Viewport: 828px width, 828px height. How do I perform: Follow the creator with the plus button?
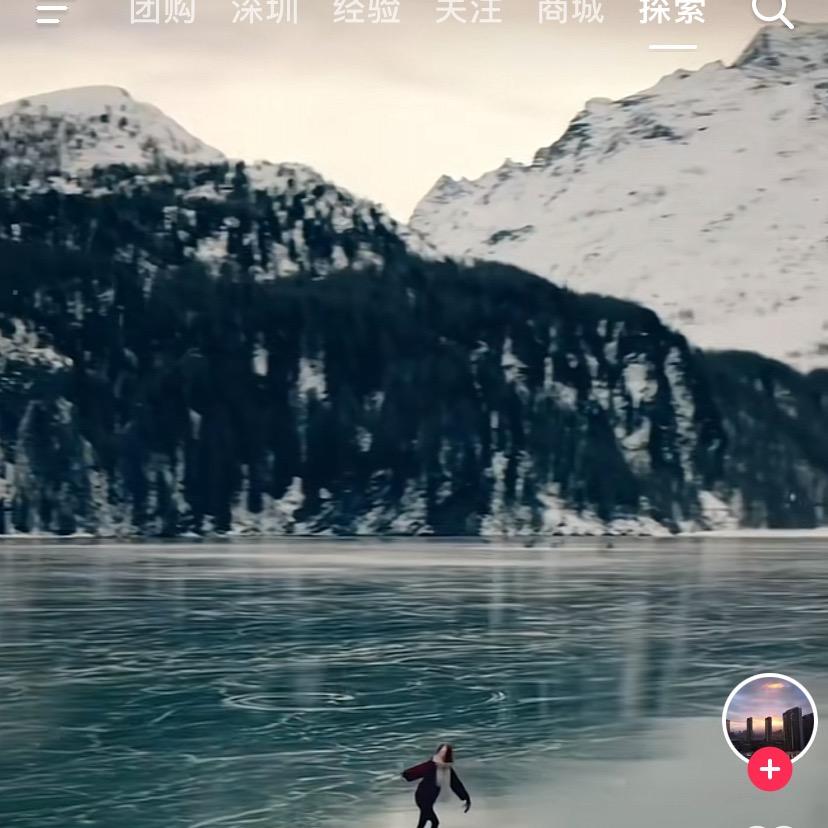pos(769,769)
